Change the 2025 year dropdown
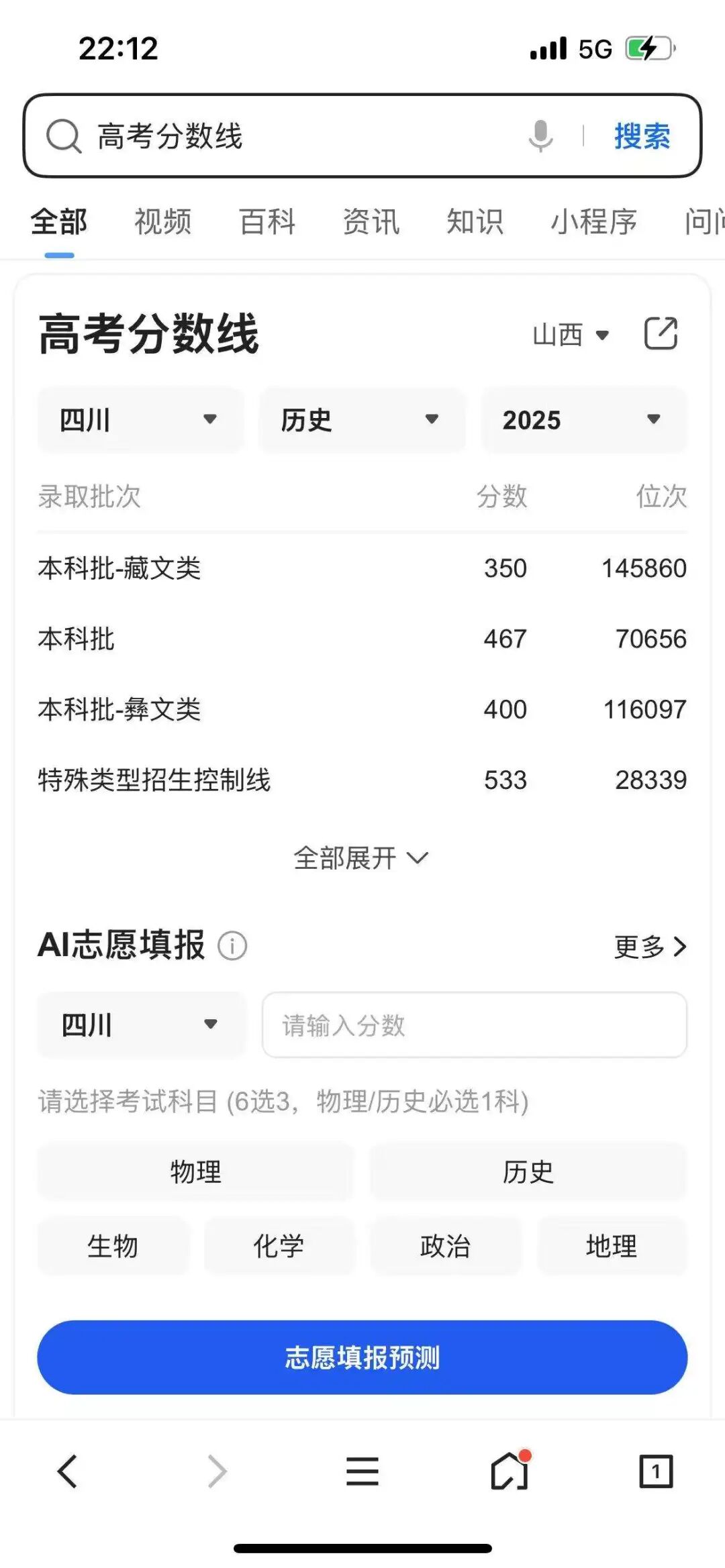Image resolution: width=725 pixels, height=1568 pixels. 583,420
